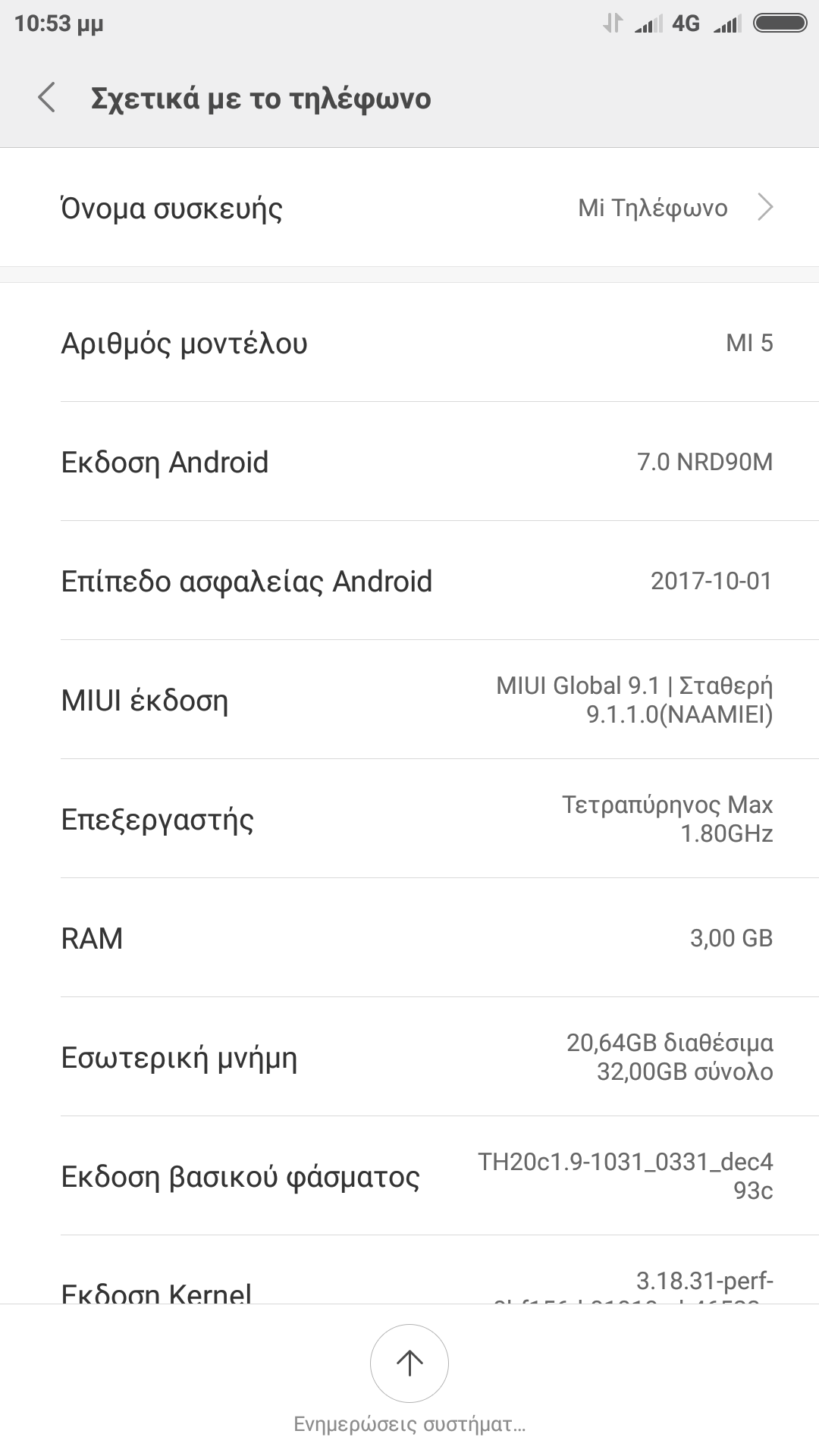This screenshot has height=1456, width=819.
Task: Tap the MIUI έκδοση row
Action: [x=409, y=700]
